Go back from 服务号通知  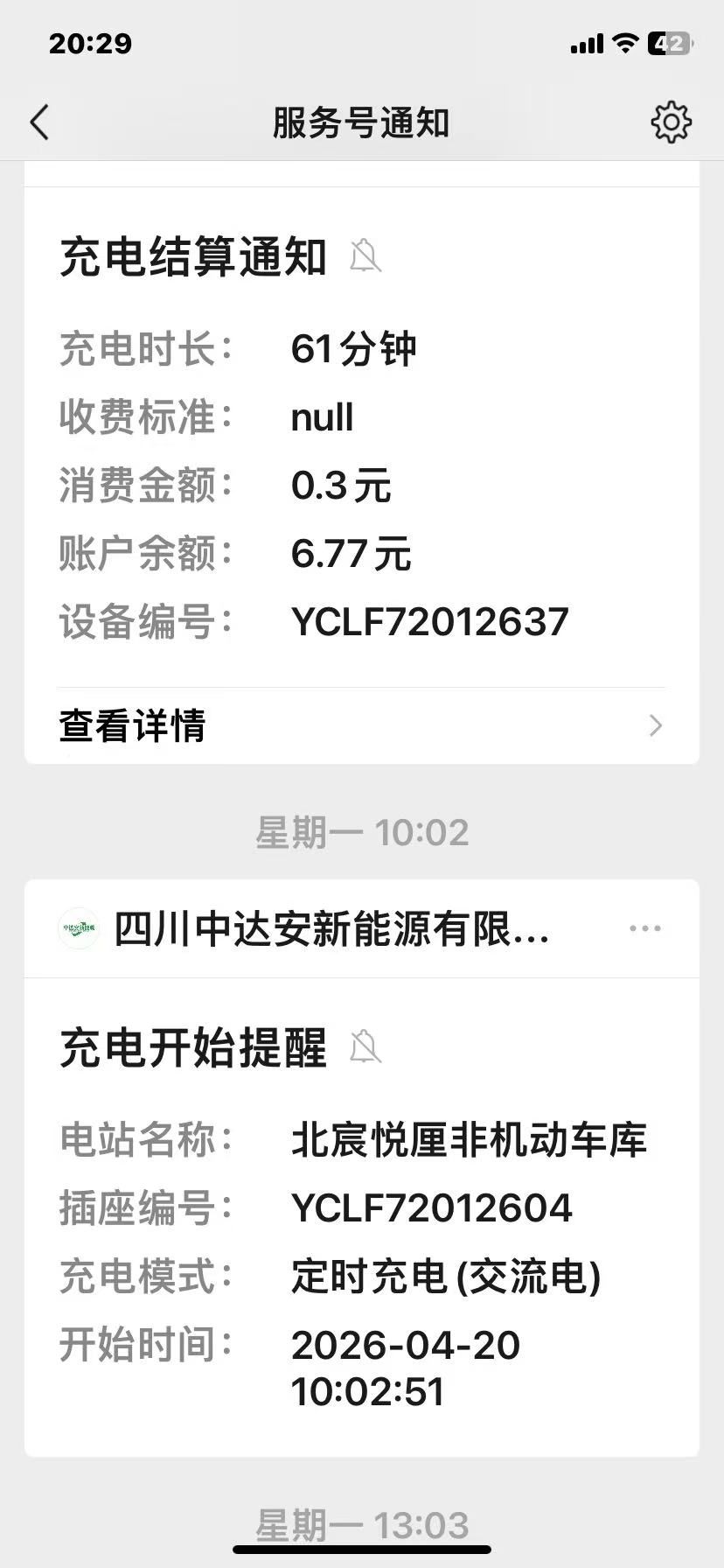point(40,122)
